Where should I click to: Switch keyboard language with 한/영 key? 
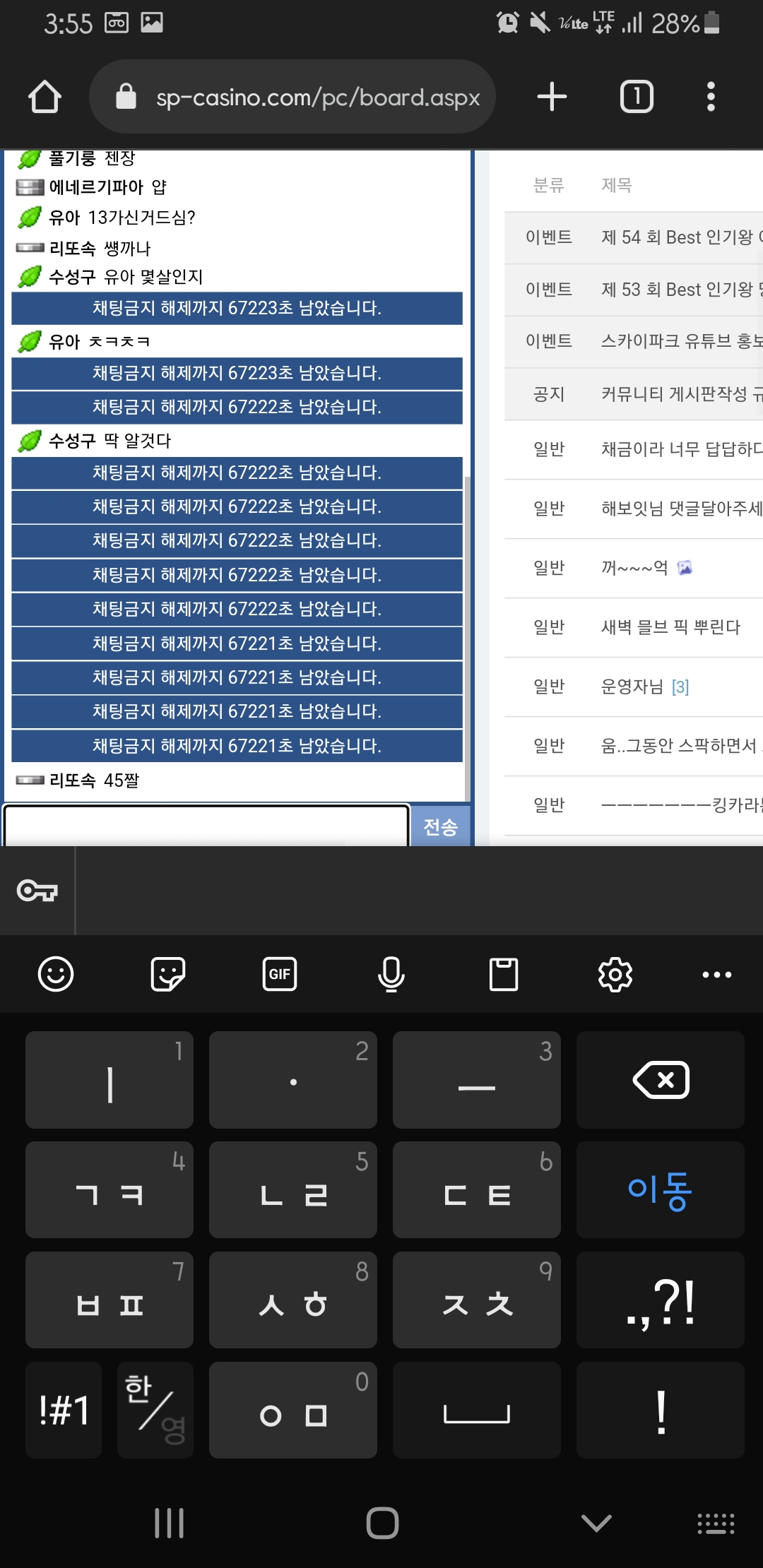pos(155,1410)
